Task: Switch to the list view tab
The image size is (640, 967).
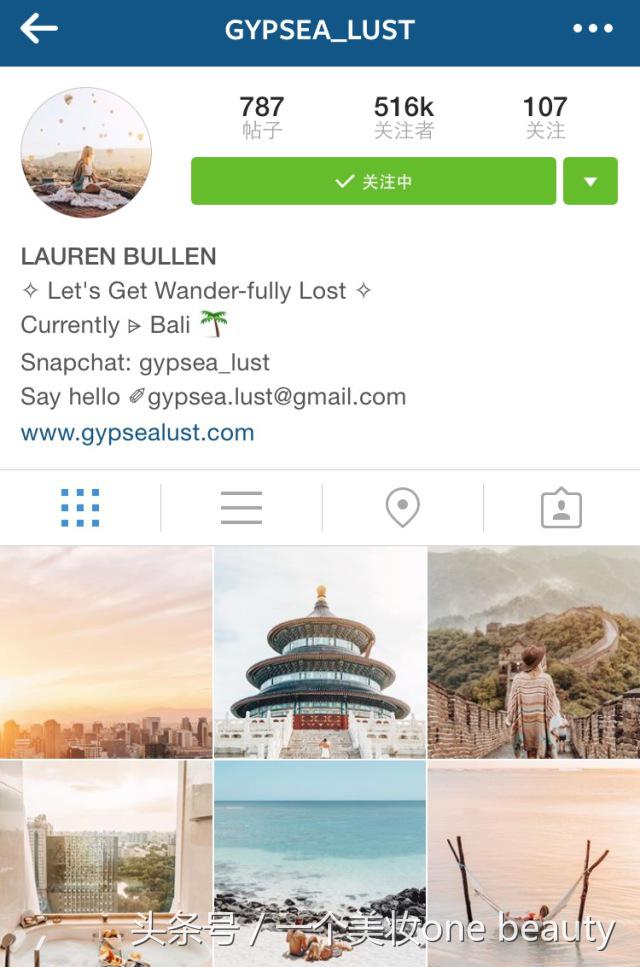Action: pyautogui.click(x=241, y=508)
